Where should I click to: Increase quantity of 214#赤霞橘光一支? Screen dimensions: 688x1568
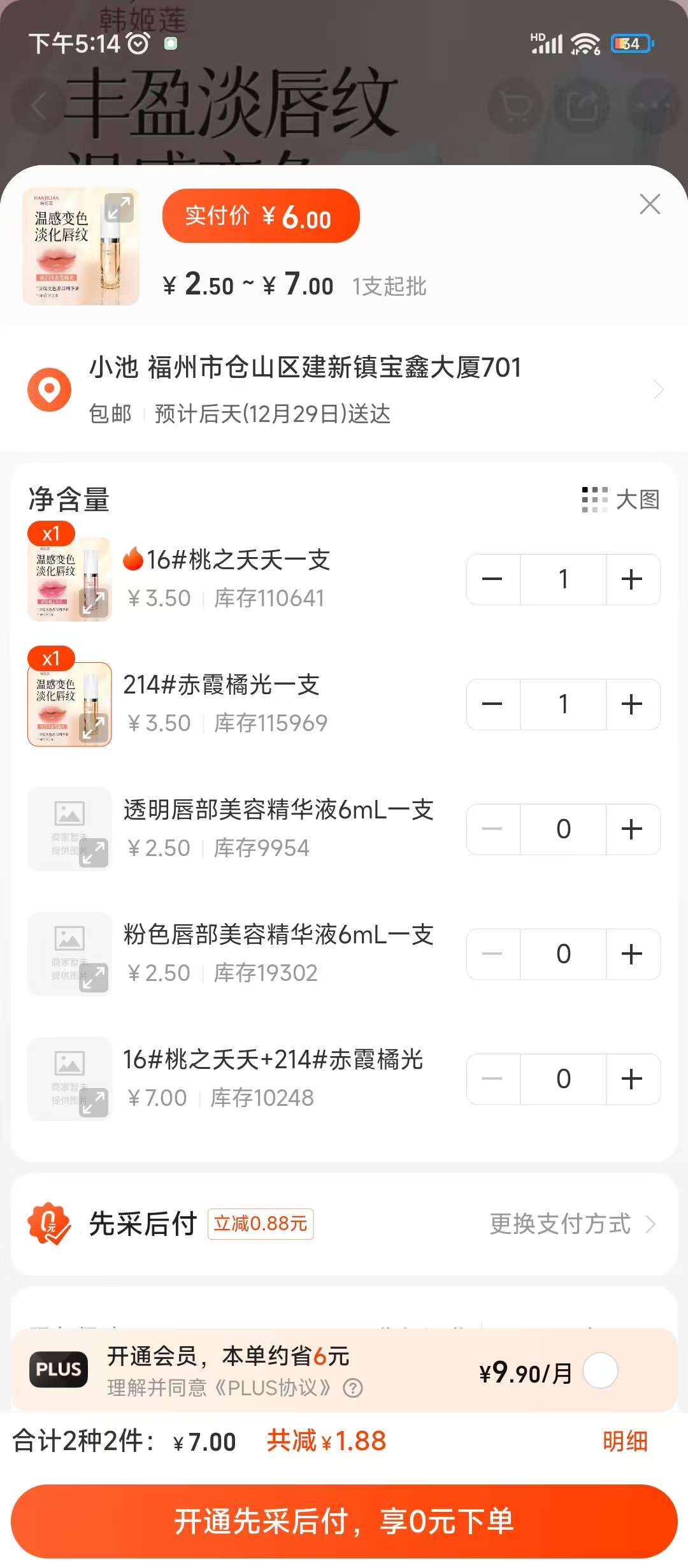pyautogui.click(x=632, y=704)
